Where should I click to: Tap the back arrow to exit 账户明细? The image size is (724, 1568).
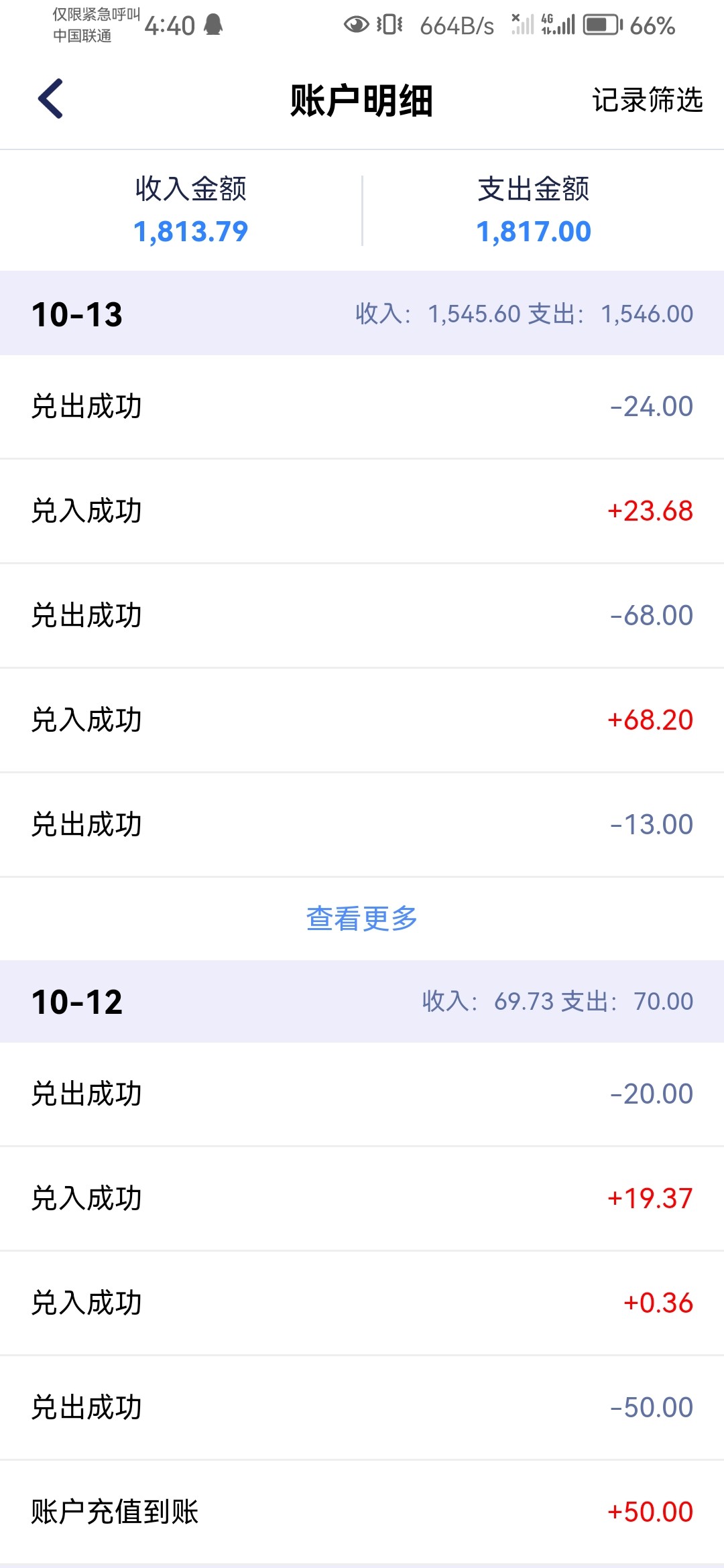pyautogui.click(x=50, y=99)
